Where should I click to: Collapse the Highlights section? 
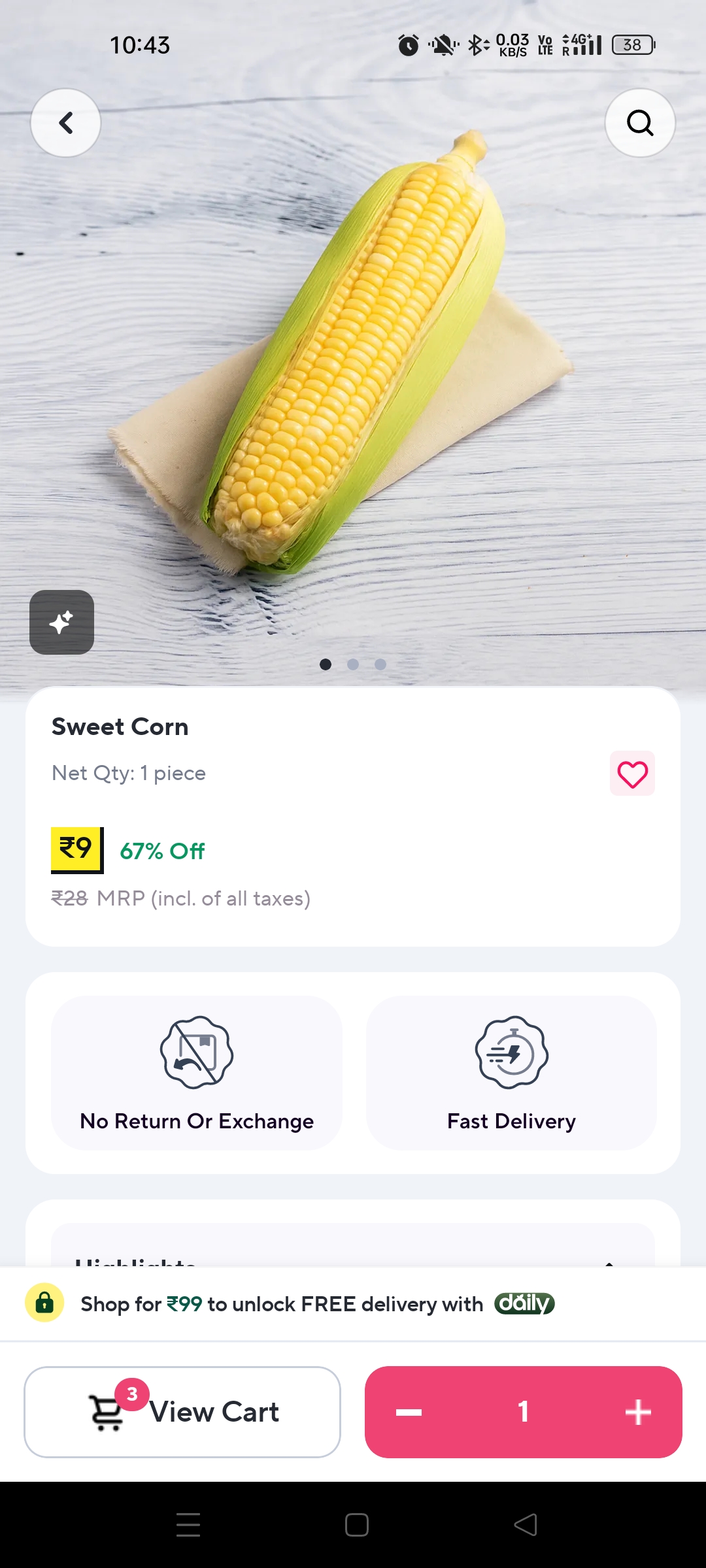609,1262
